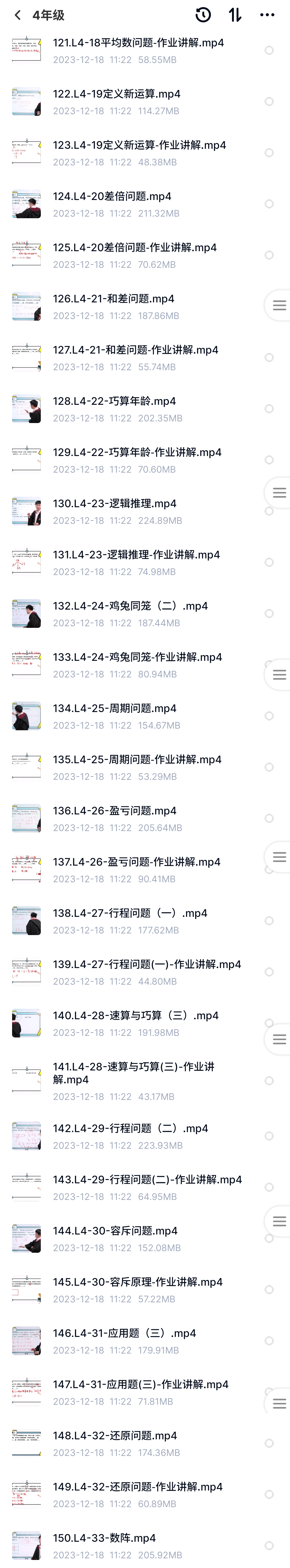Select the file 149.L4-32-还原问题-作业讲解.mp4
Viewport: 290px width, 1568px height.
pos(269,1494)
